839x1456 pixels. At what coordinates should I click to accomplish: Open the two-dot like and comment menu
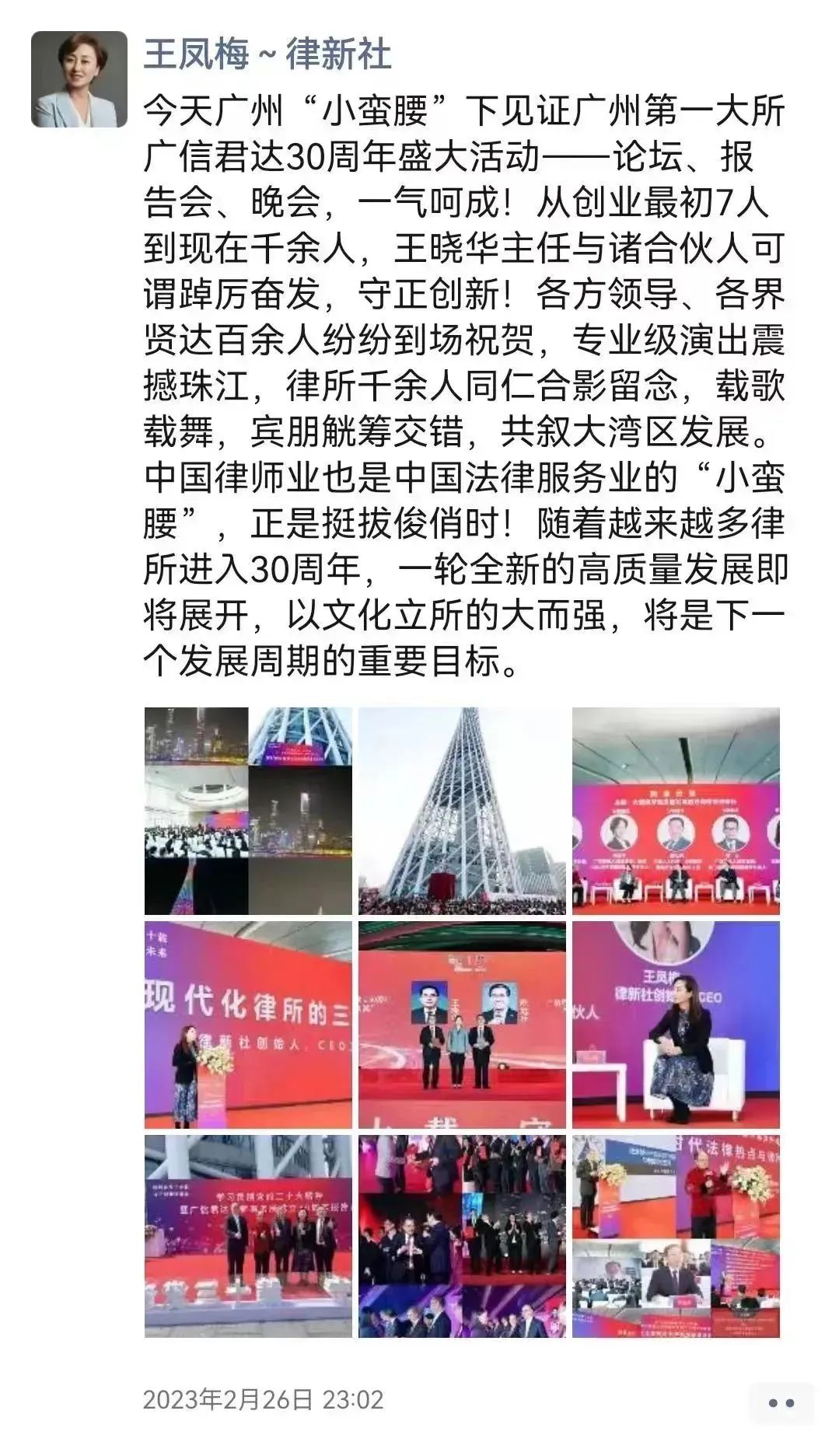coord(780,1402)
